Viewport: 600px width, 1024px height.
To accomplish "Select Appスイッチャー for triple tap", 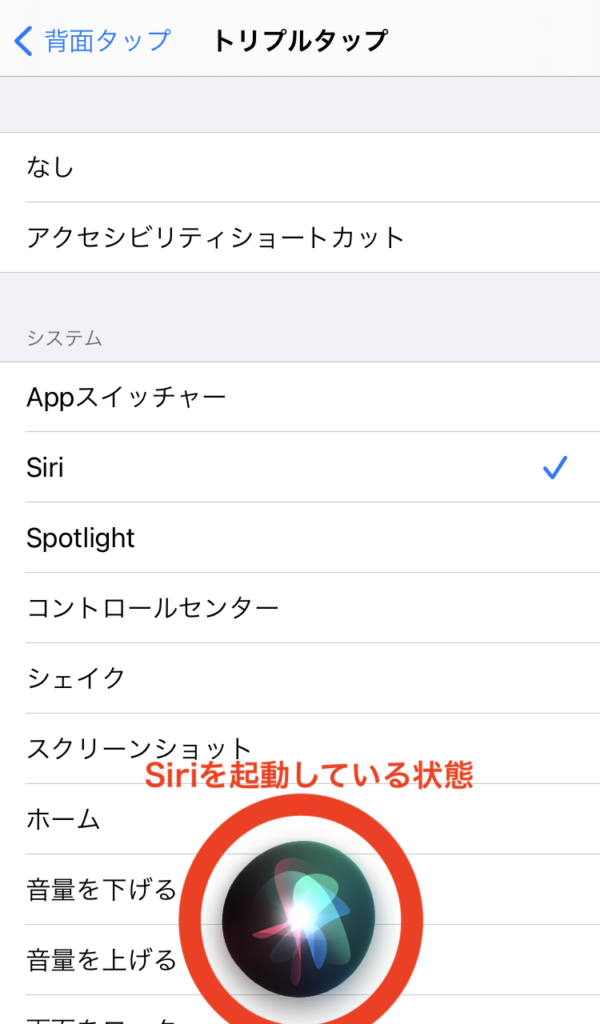I will point(300,397).
